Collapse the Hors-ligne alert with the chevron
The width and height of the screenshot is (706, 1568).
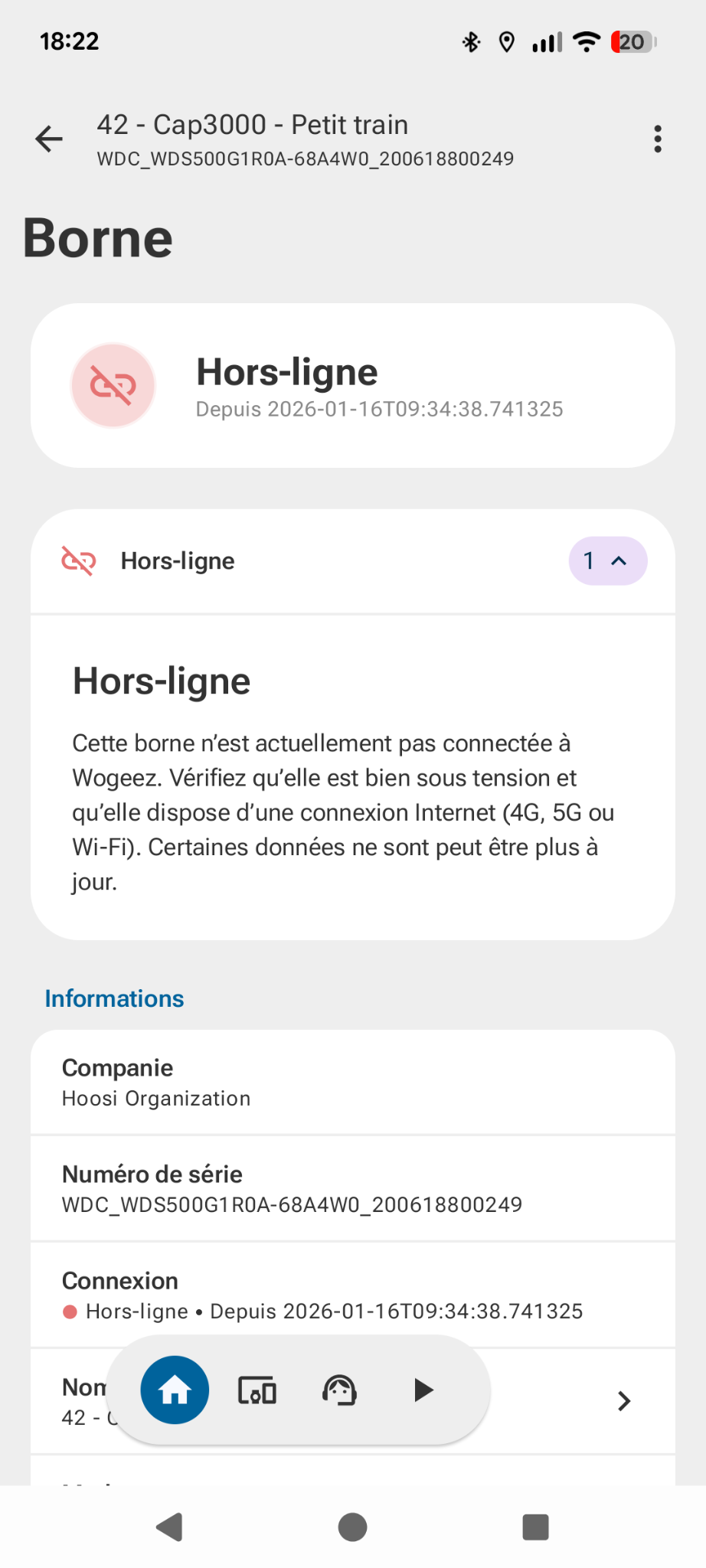(x=619, y=560)
